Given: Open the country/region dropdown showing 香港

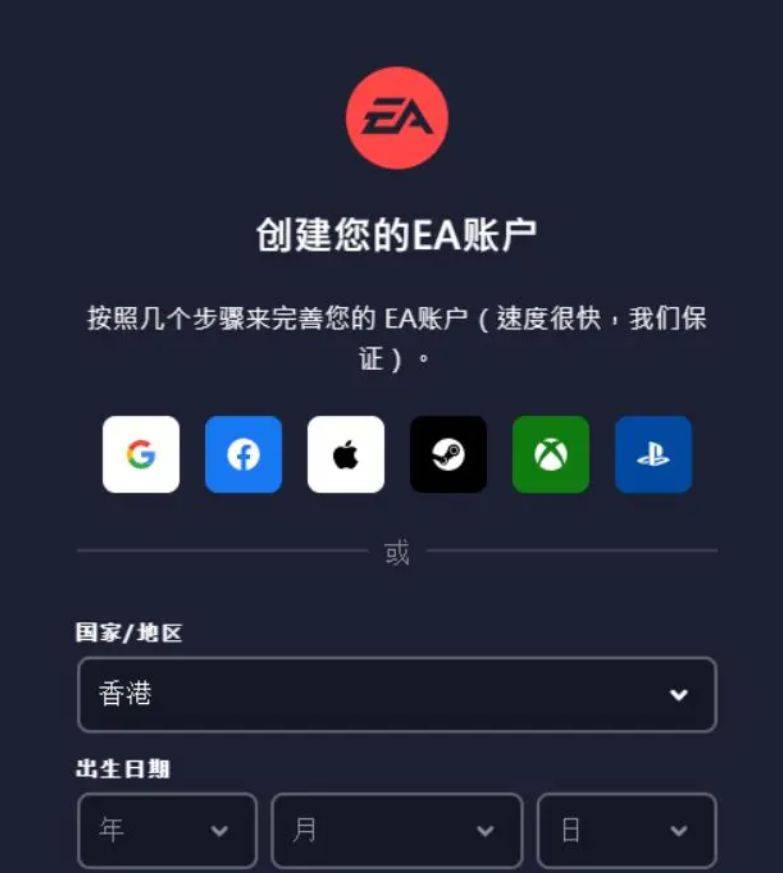Looking at the screenshot, I should tap(397, 694).
